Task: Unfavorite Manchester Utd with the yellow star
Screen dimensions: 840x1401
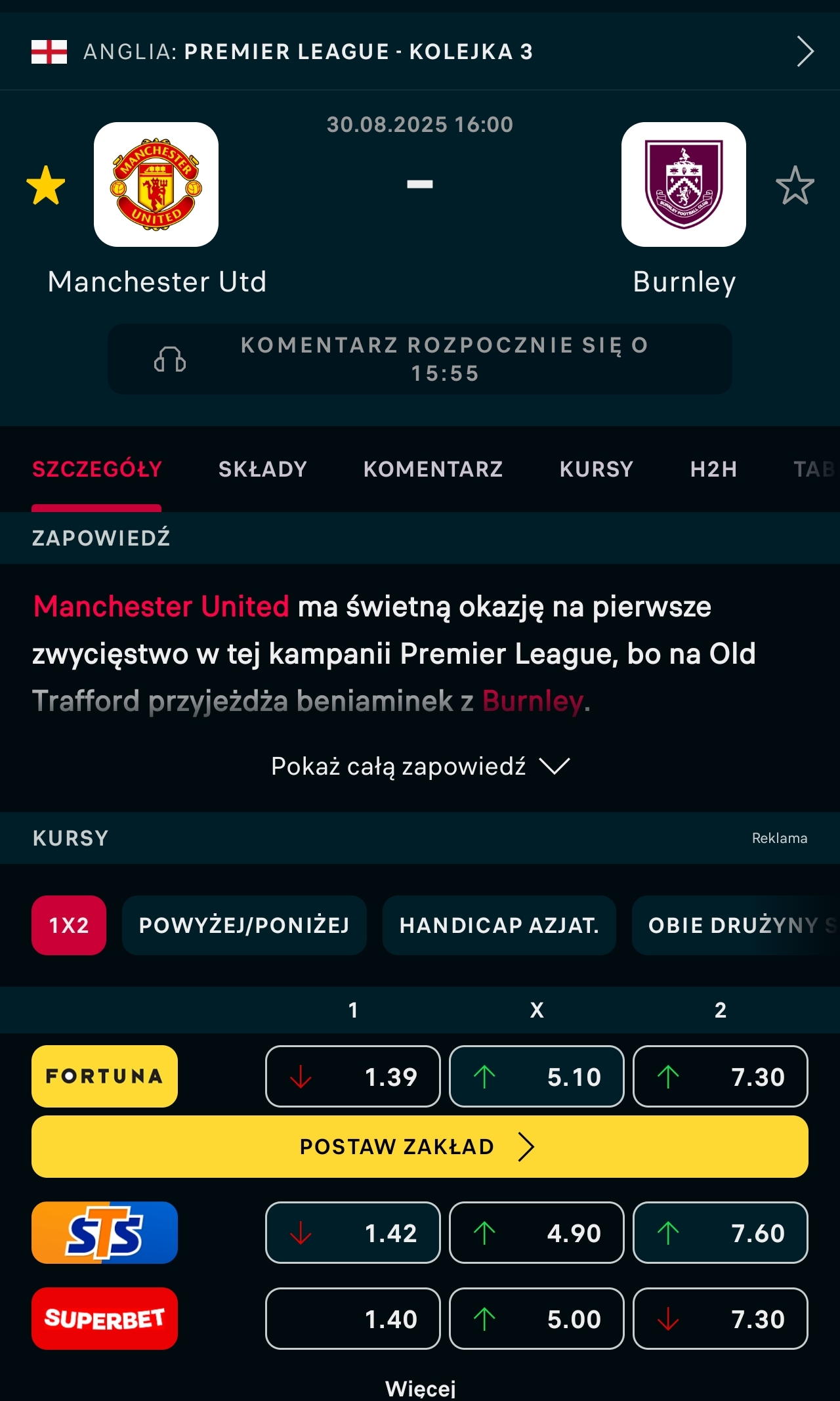Action: pyautogui.click(x=46, y=185)
